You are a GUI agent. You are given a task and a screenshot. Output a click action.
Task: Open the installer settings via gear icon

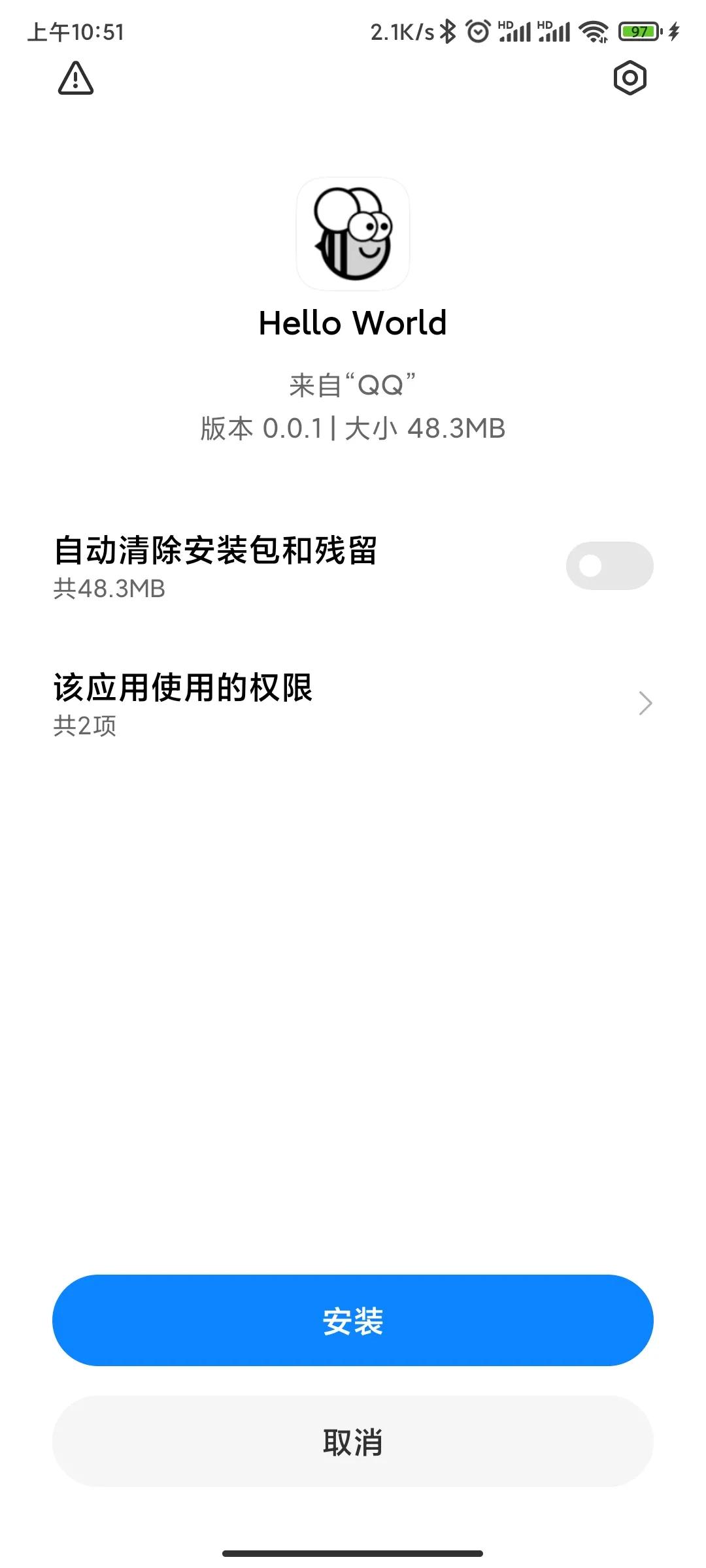point(630,78)
